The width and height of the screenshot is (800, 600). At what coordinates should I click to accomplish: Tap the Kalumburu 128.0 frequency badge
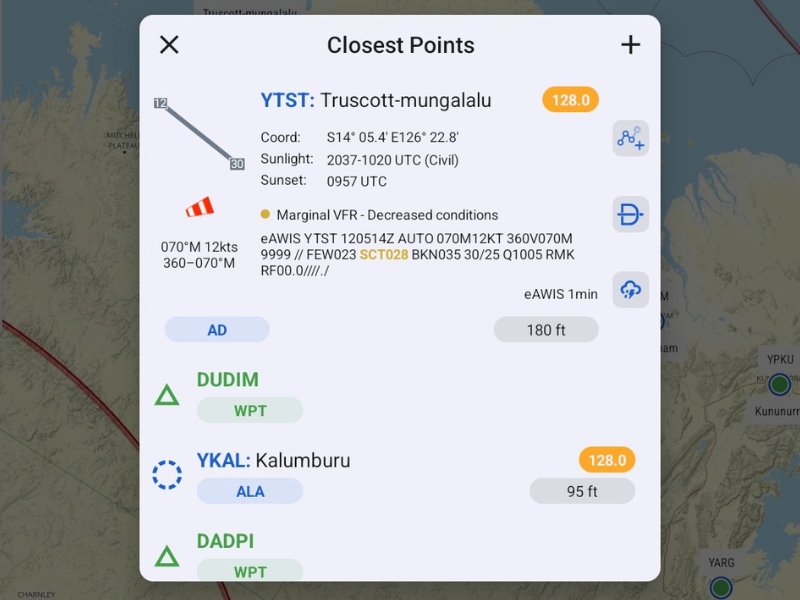pyautogui.click(x=607, y=460)
